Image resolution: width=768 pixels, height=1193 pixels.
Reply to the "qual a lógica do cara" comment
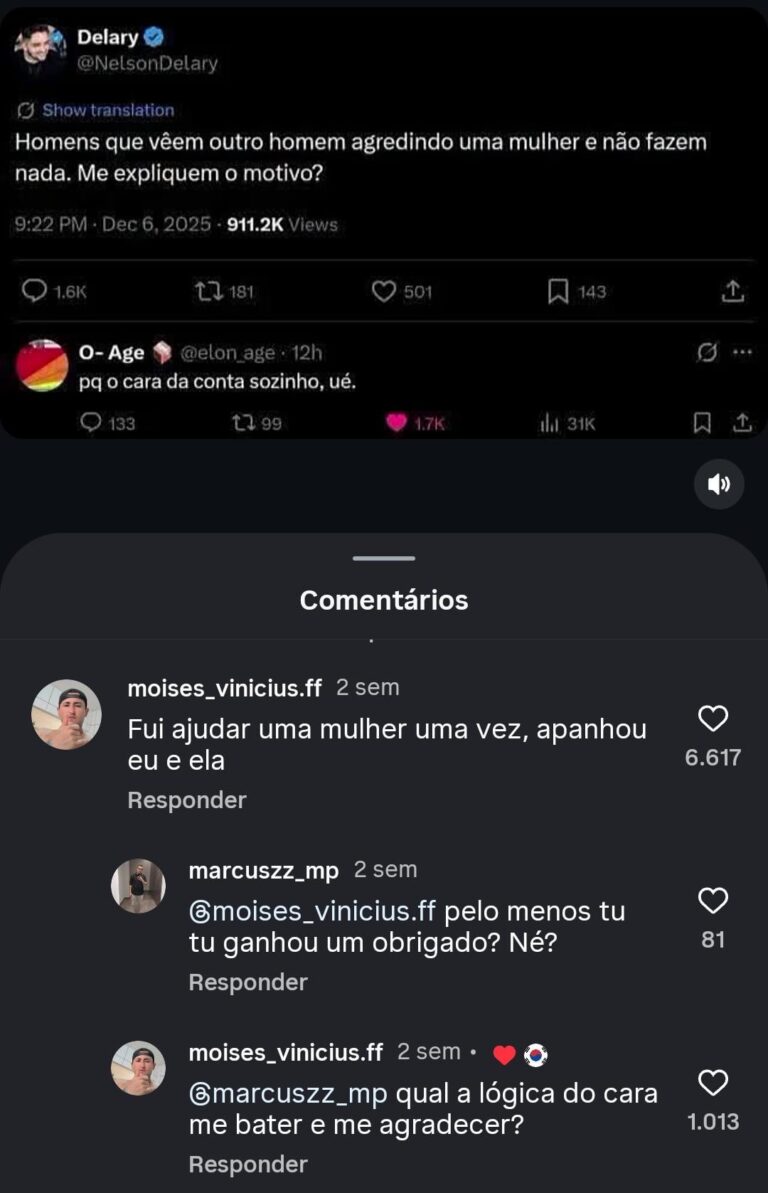click(x=248, y=1164)
